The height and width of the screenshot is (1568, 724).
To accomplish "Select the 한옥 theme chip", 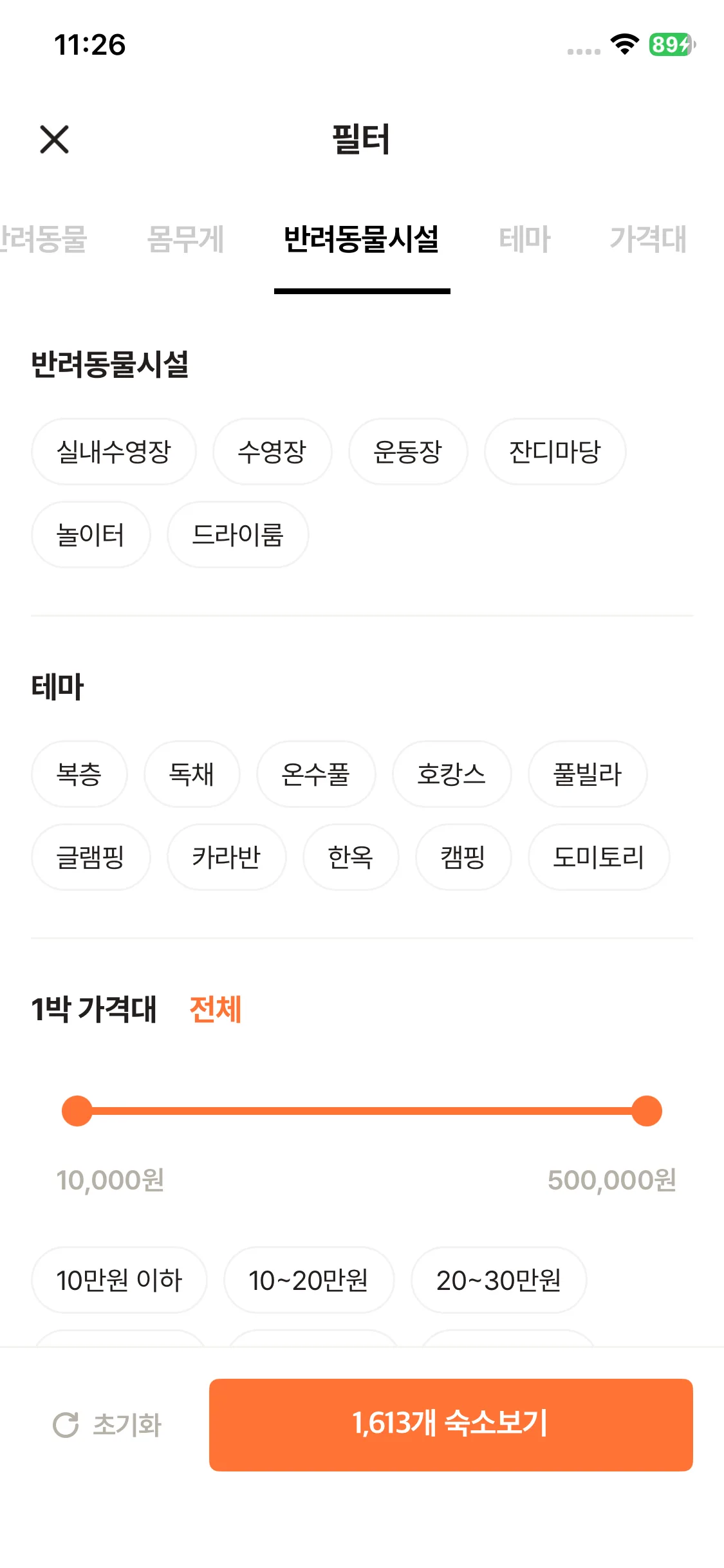I will tap(351, 857).
